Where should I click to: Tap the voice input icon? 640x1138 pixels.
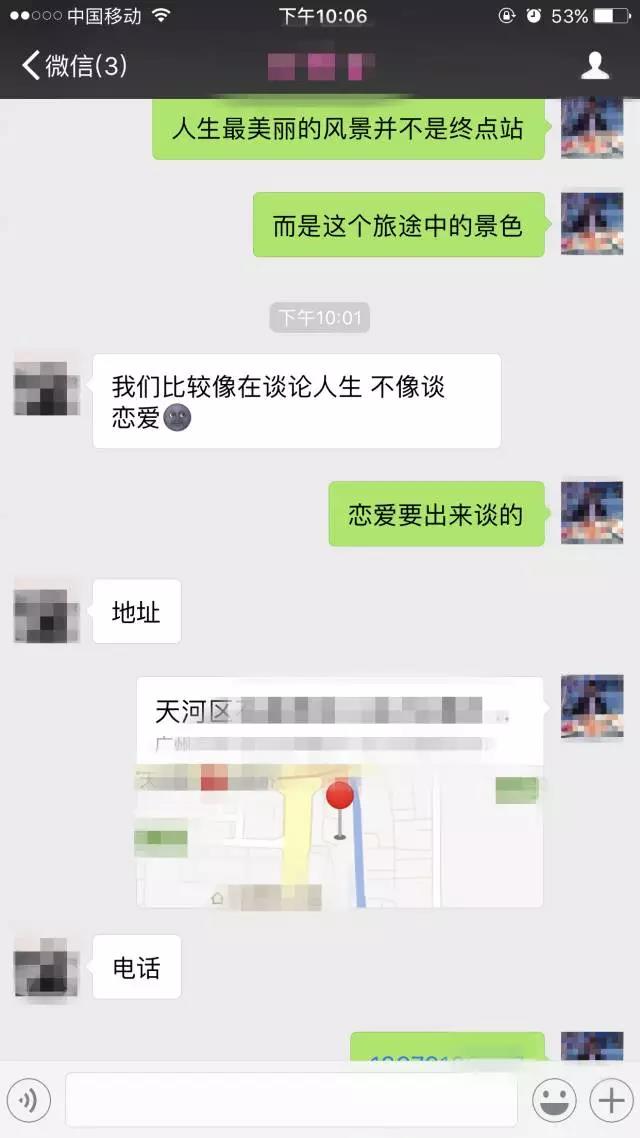tap(29, 1101)
